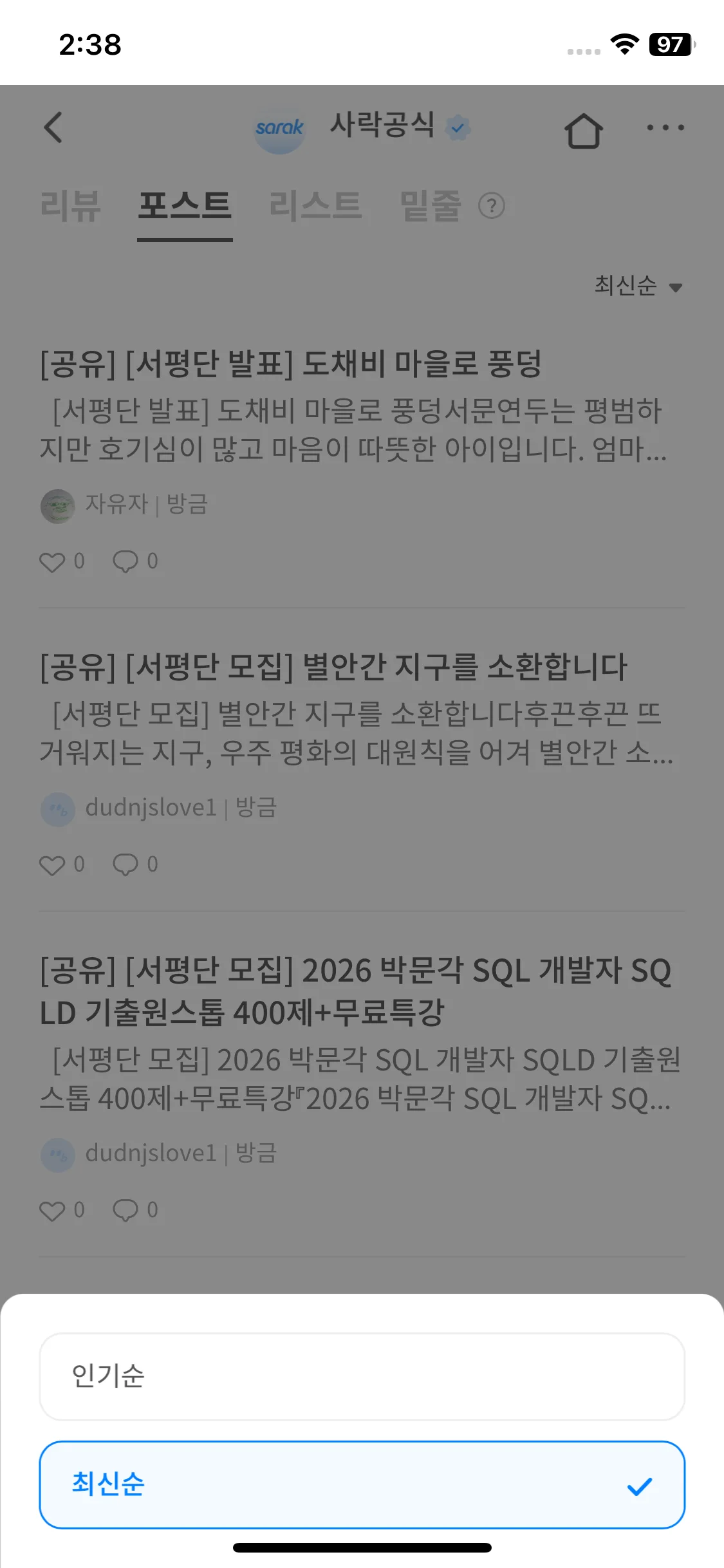Tap the 밑줄 help question icon
The image size is (724, 1568).
pos(492,207)
